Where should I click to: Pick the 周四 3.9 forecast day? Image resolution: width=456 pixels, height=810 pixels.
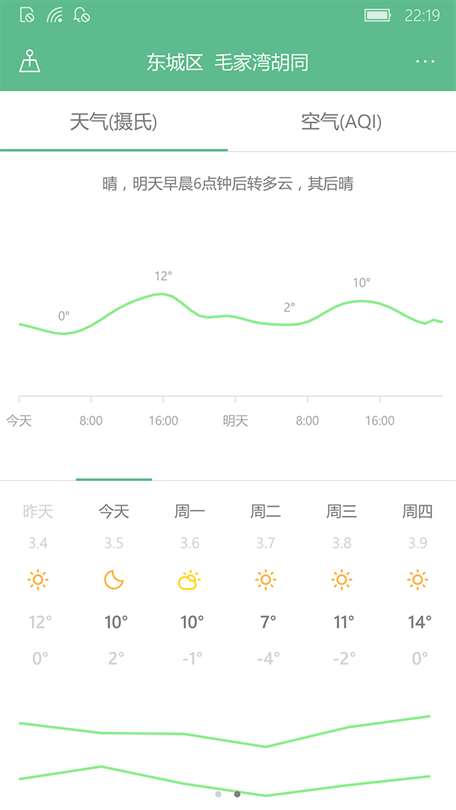[417, 584]
